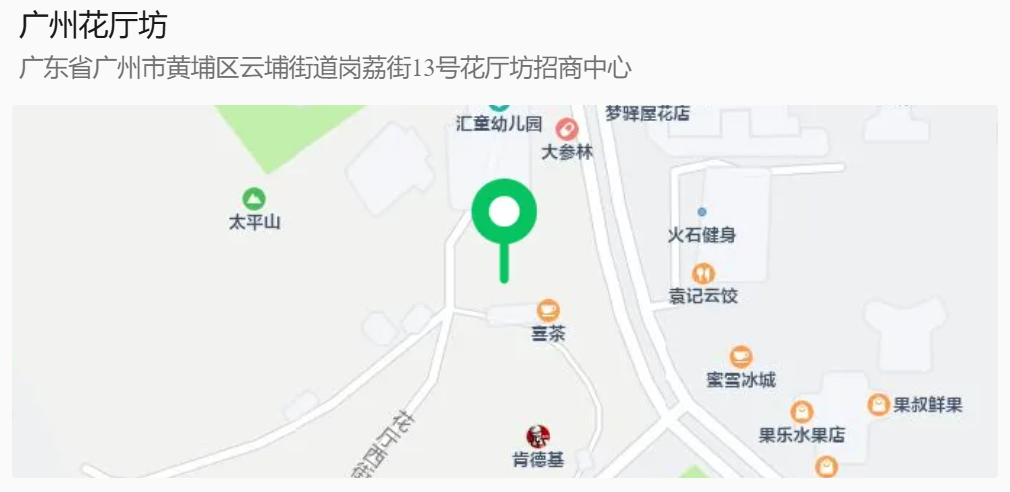
Task: Open the 广州花厅坊 location map
Action: point(504,290)
